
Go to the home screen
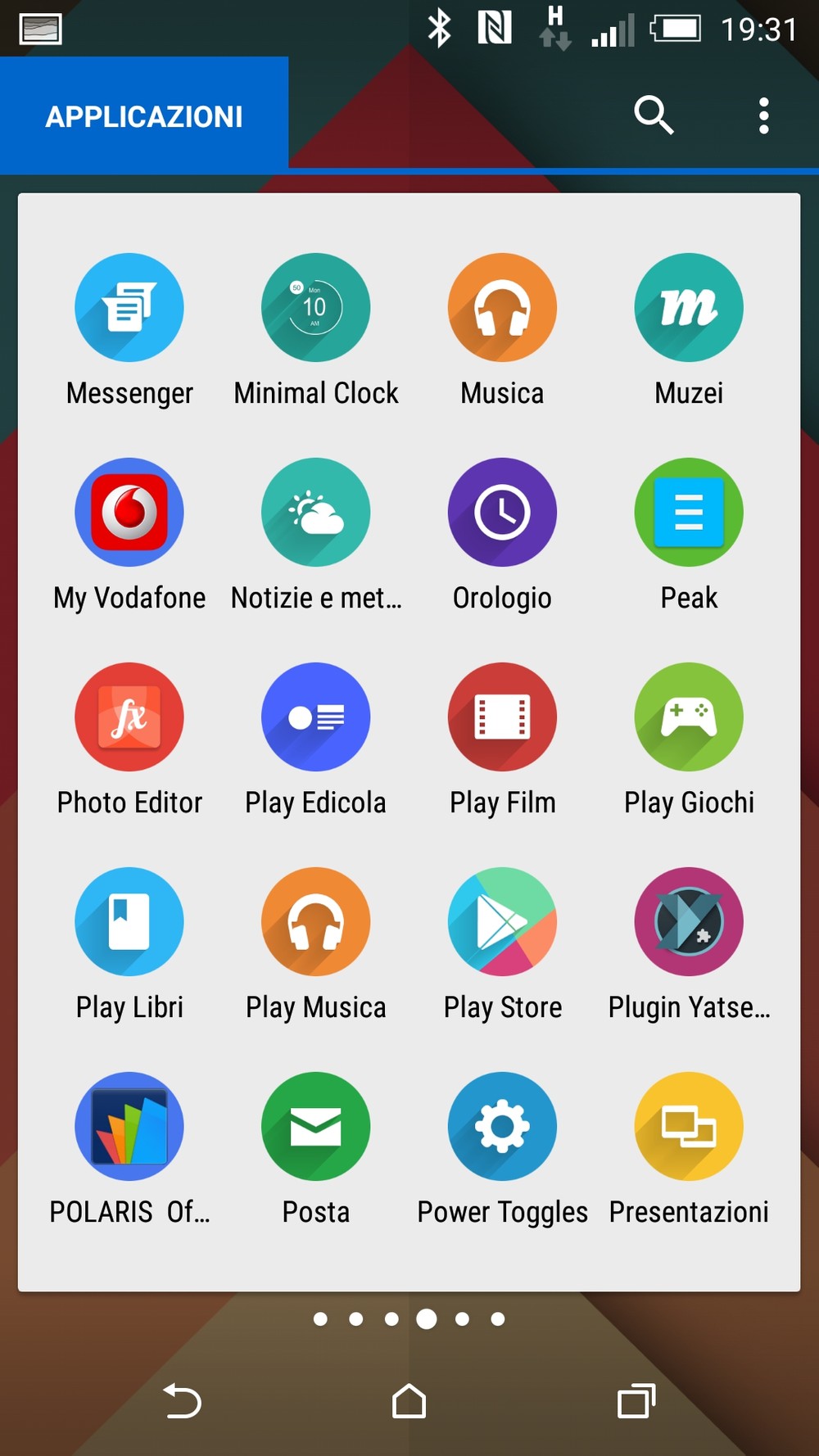(x=409, y=1401)
